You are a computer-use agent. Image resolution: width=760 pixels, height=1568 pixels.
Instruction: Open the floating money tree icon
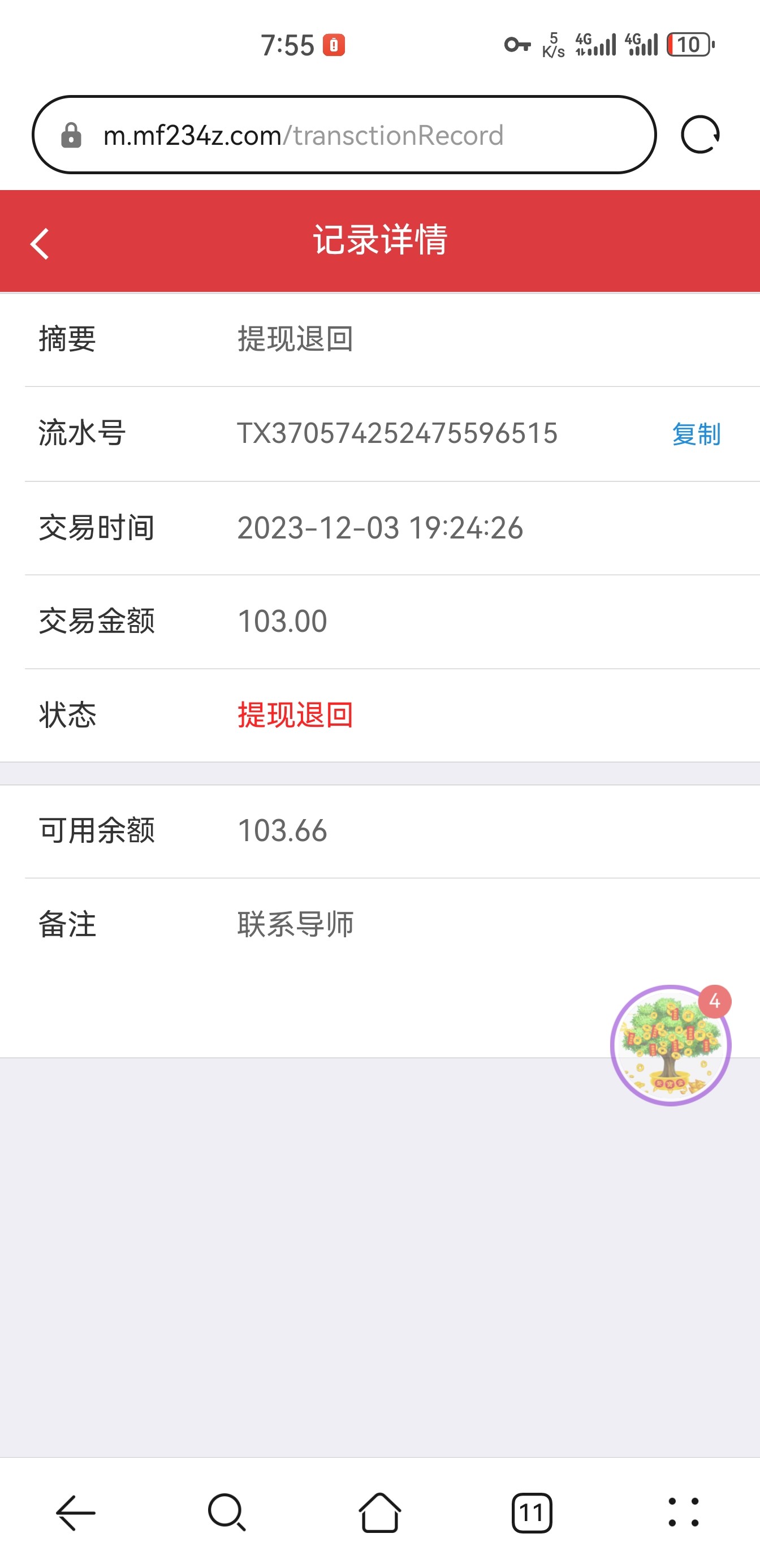click(670, 1045)
